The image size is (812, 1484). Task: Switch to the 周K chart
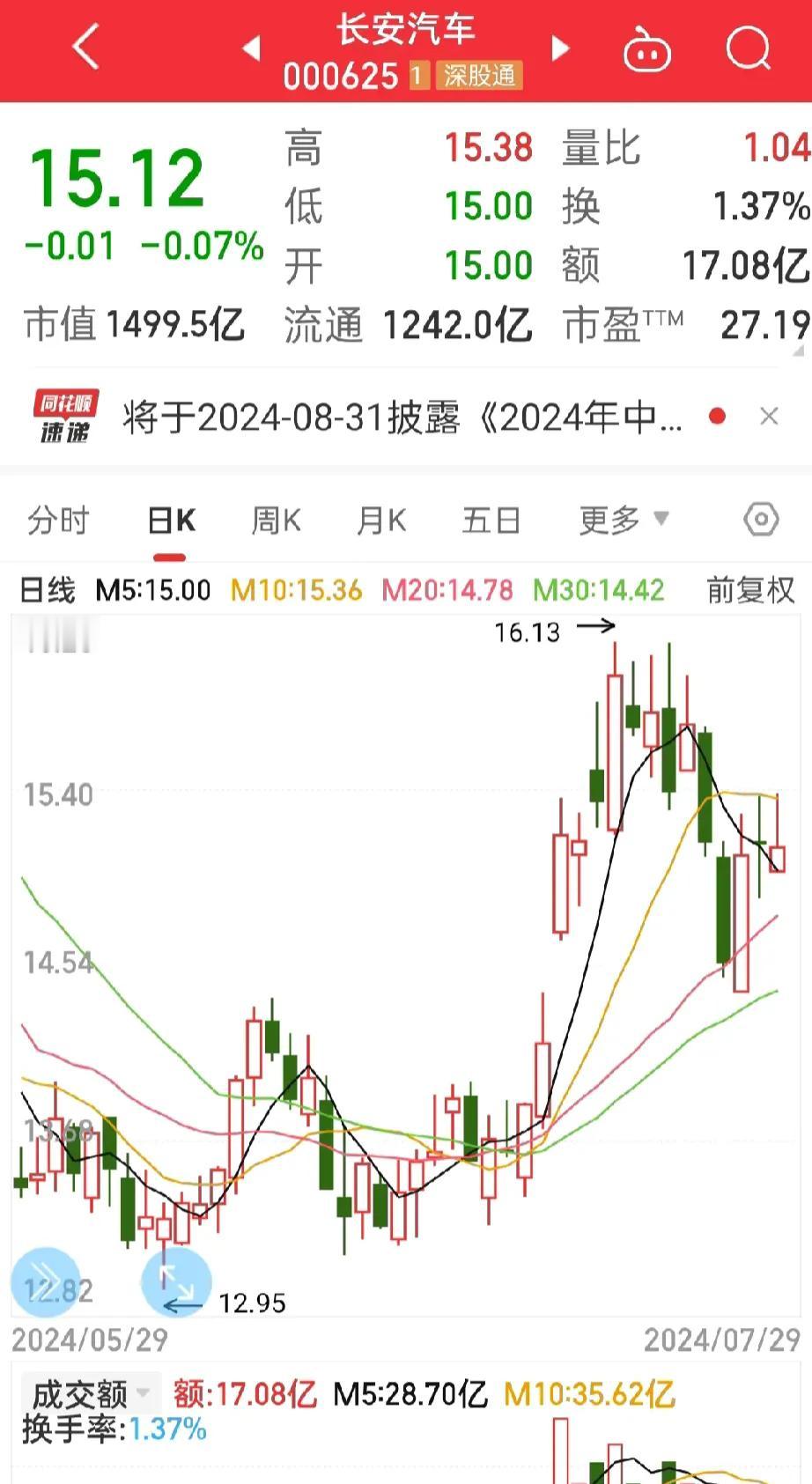(x=277, y=521)
